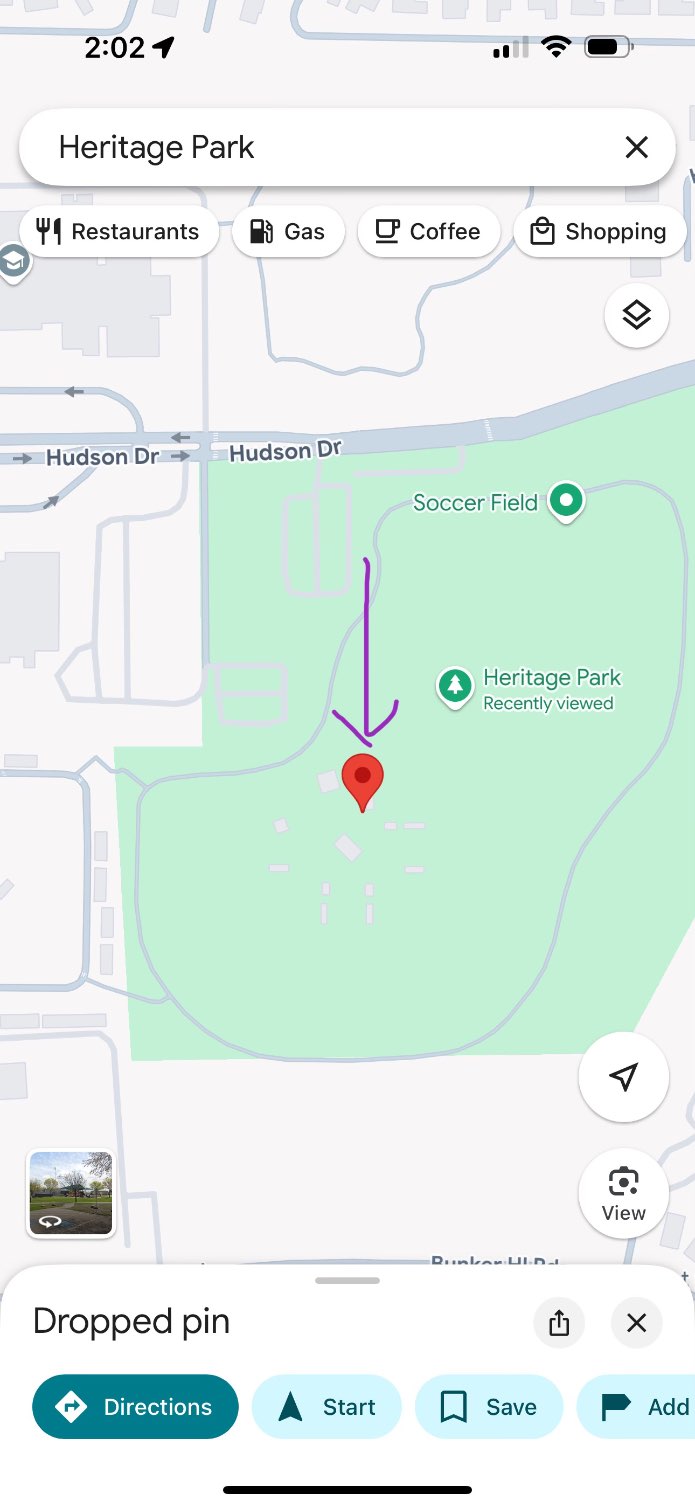
Task: Dismiss the Dropped pin card
Action: point(636,1323)
